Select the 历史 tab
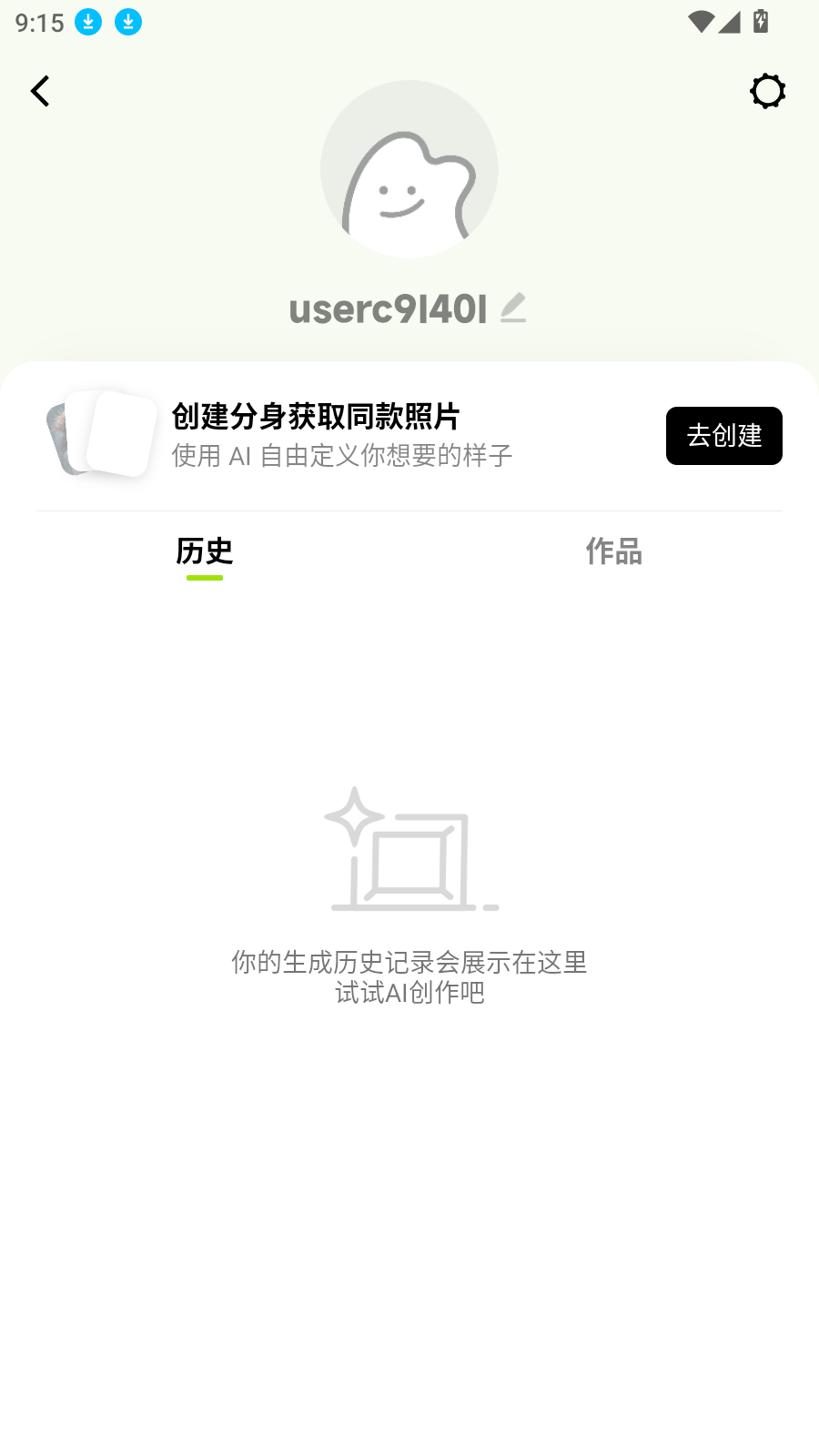Image resolution: width=819 pixels, height=1456 pixels. point(205,551)
